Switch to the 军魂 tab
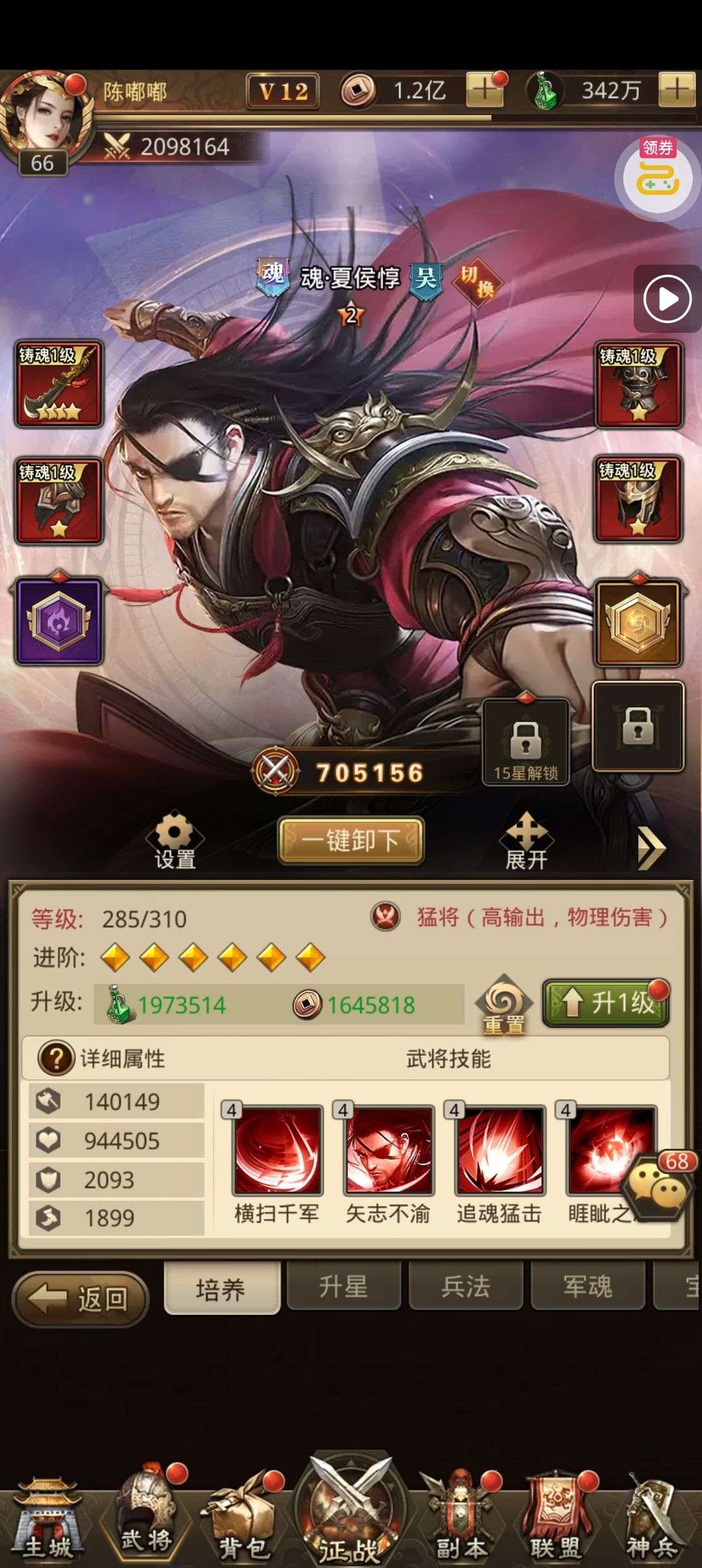Image resolution: width=702 pixels, height=1568 pixels. (588, 1287)
